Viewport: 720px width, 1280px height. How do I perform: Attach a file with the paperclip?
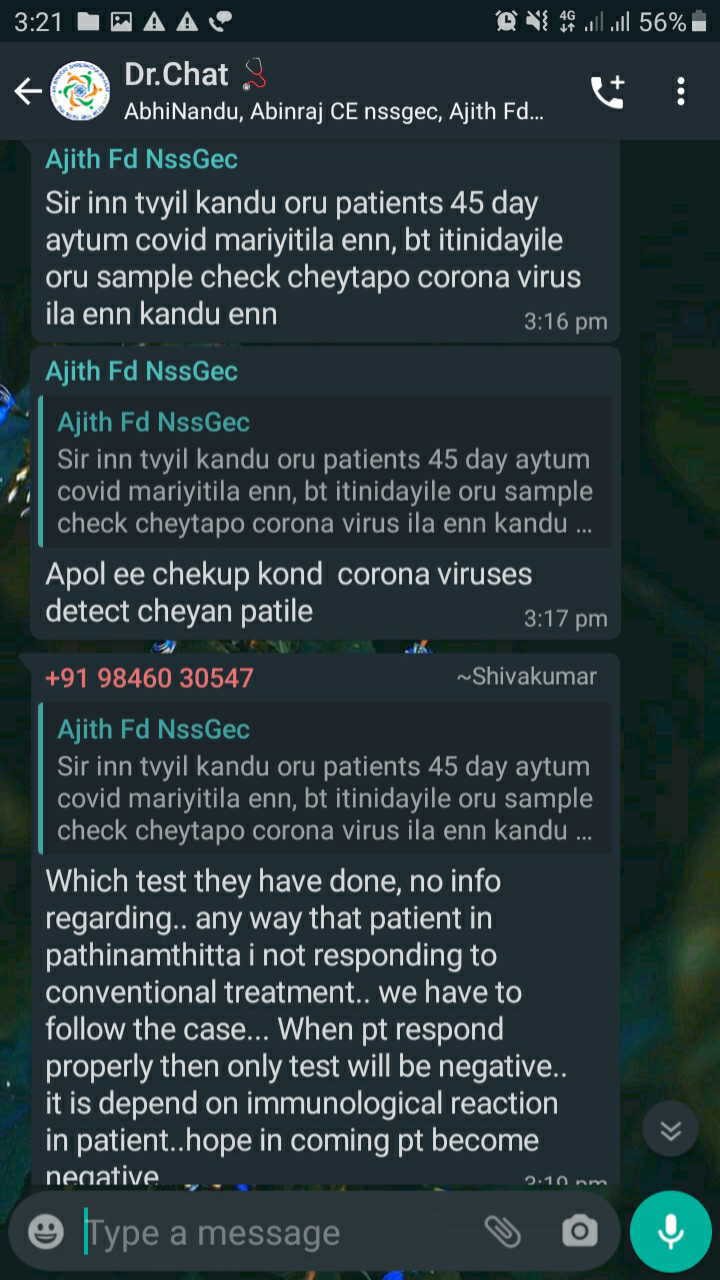503,1232
